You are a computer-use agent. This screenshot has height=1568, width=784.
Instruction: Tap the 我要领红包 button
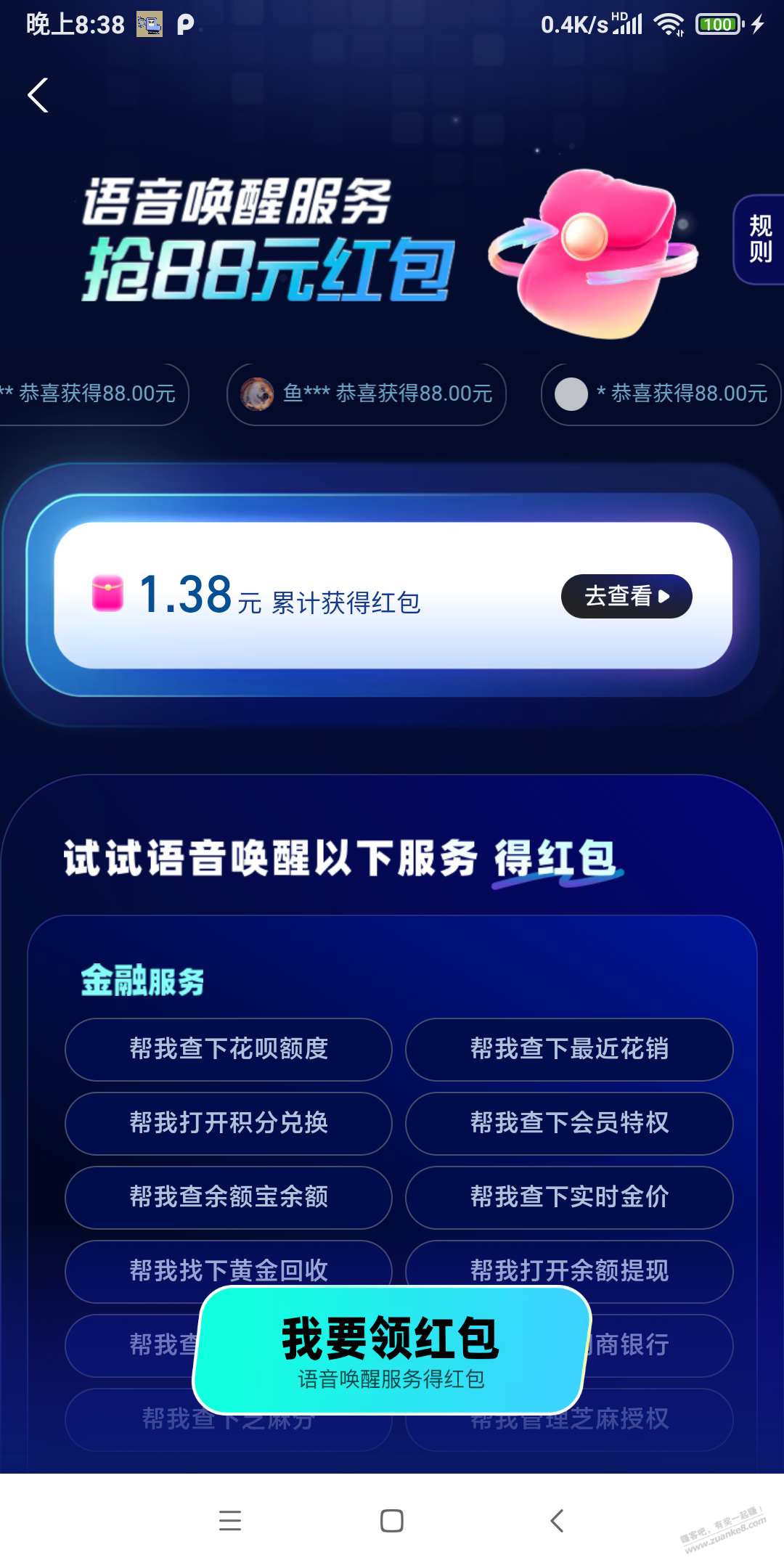coord(391,1350)
